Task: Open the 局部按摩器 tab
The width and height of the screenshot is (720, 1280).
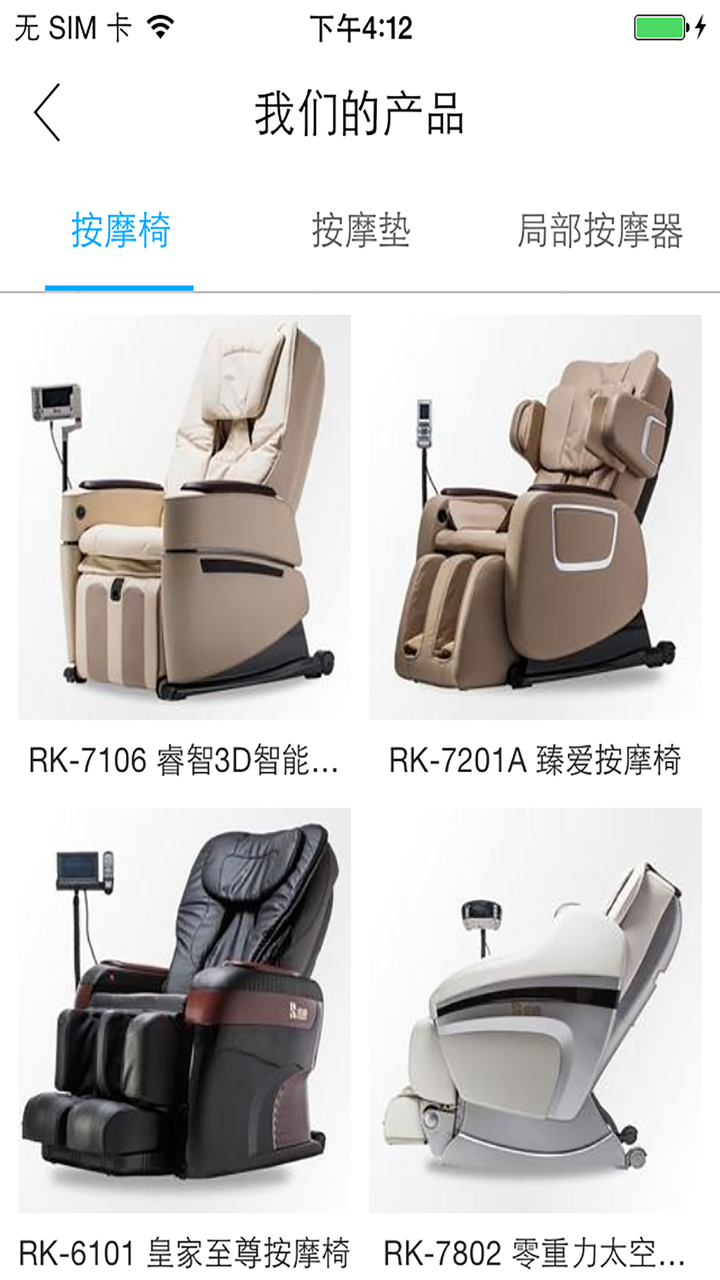Action: coord(599,231)
